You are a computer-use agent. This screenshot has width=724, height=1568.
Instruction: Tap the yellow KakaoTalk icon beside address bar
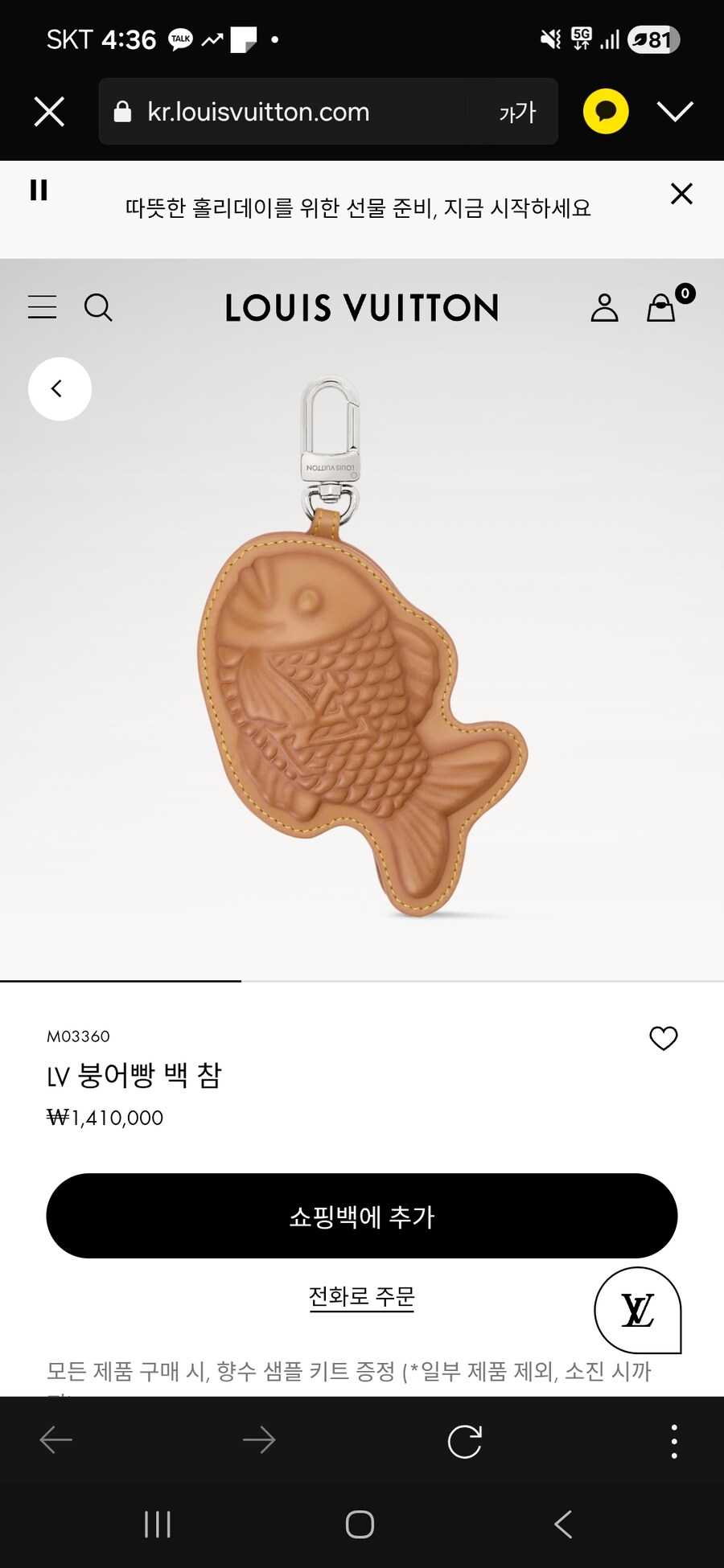[605, 111]
